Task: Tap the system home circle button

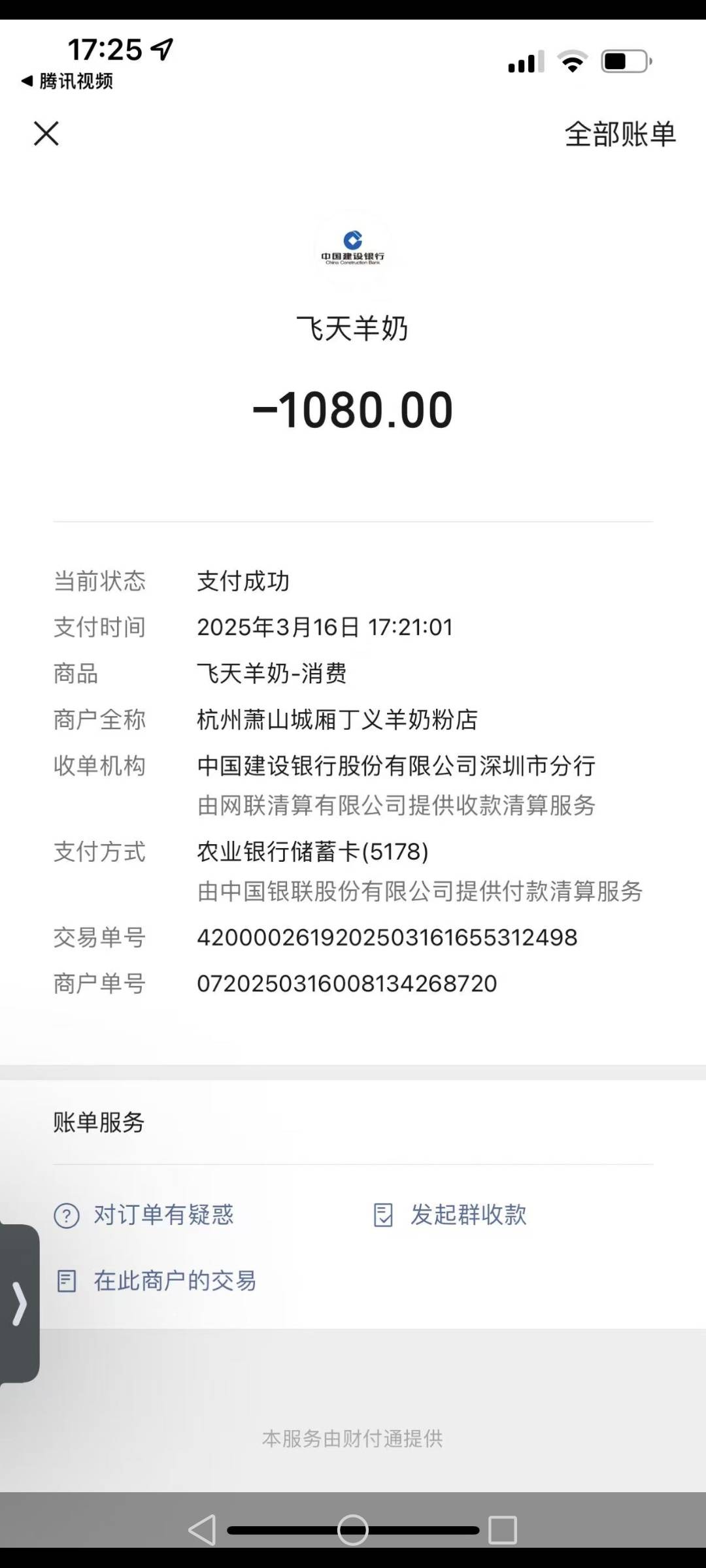Action: coord(353,1529)
